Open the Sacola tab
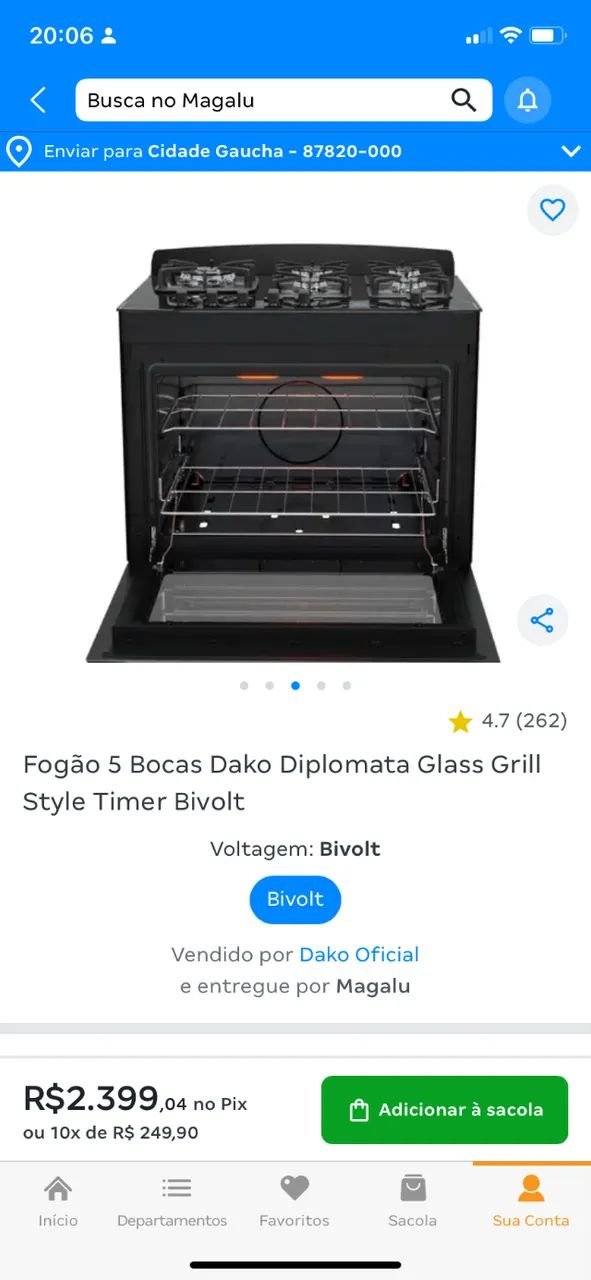The image size is (591, 1280). coord(412,1201)
